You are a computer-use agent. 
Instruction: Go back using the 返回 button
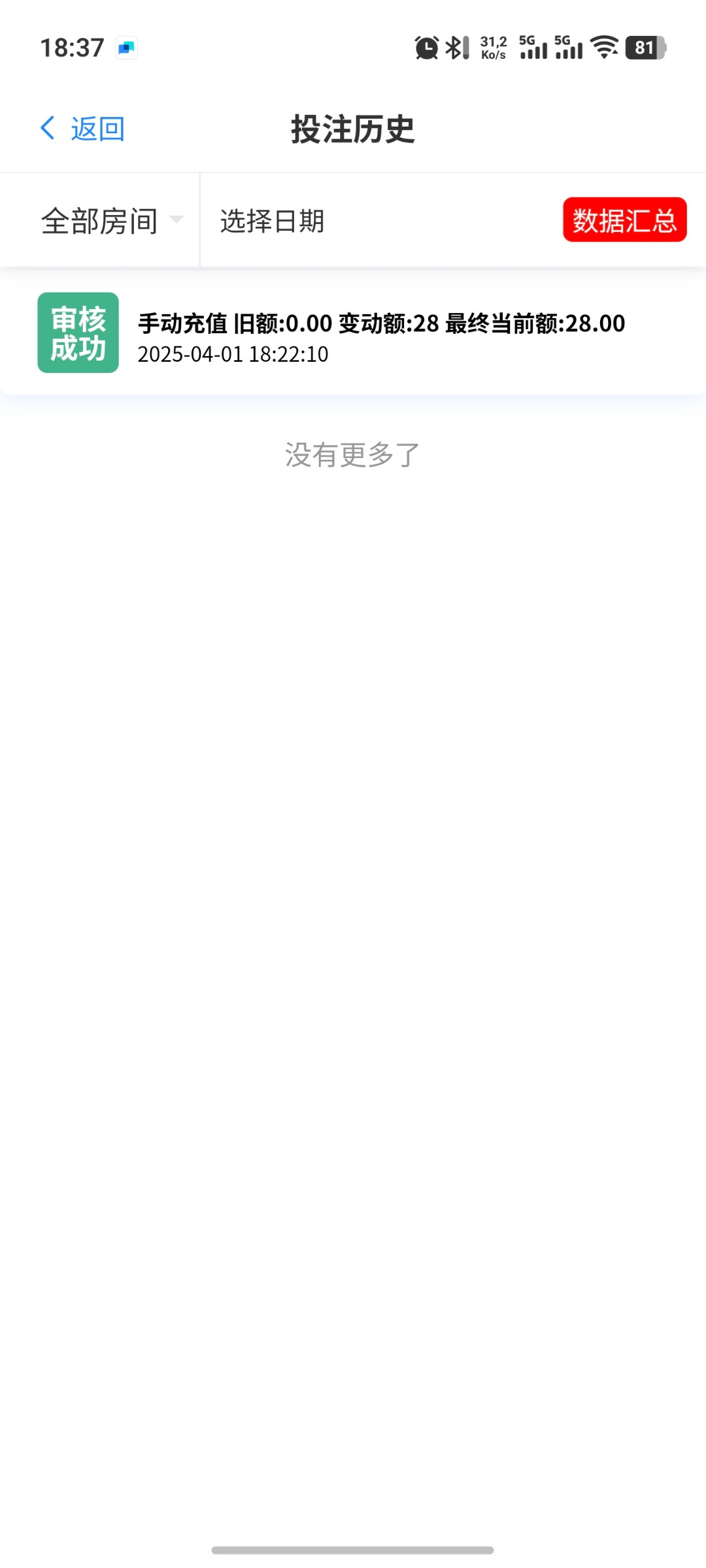tap(82, 129)
